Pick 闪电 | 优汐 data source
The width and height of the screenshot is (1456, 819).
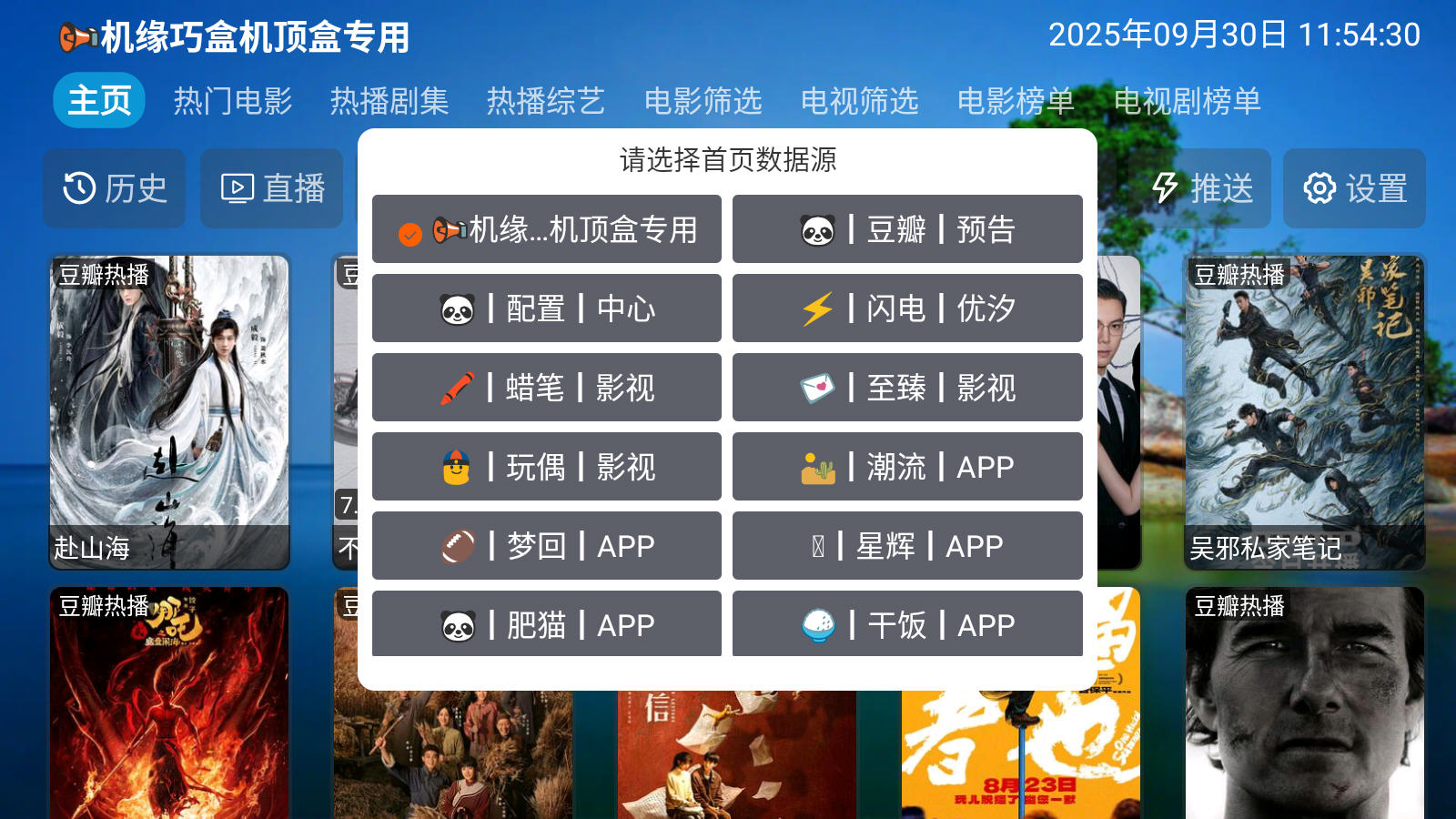point(907,308)
